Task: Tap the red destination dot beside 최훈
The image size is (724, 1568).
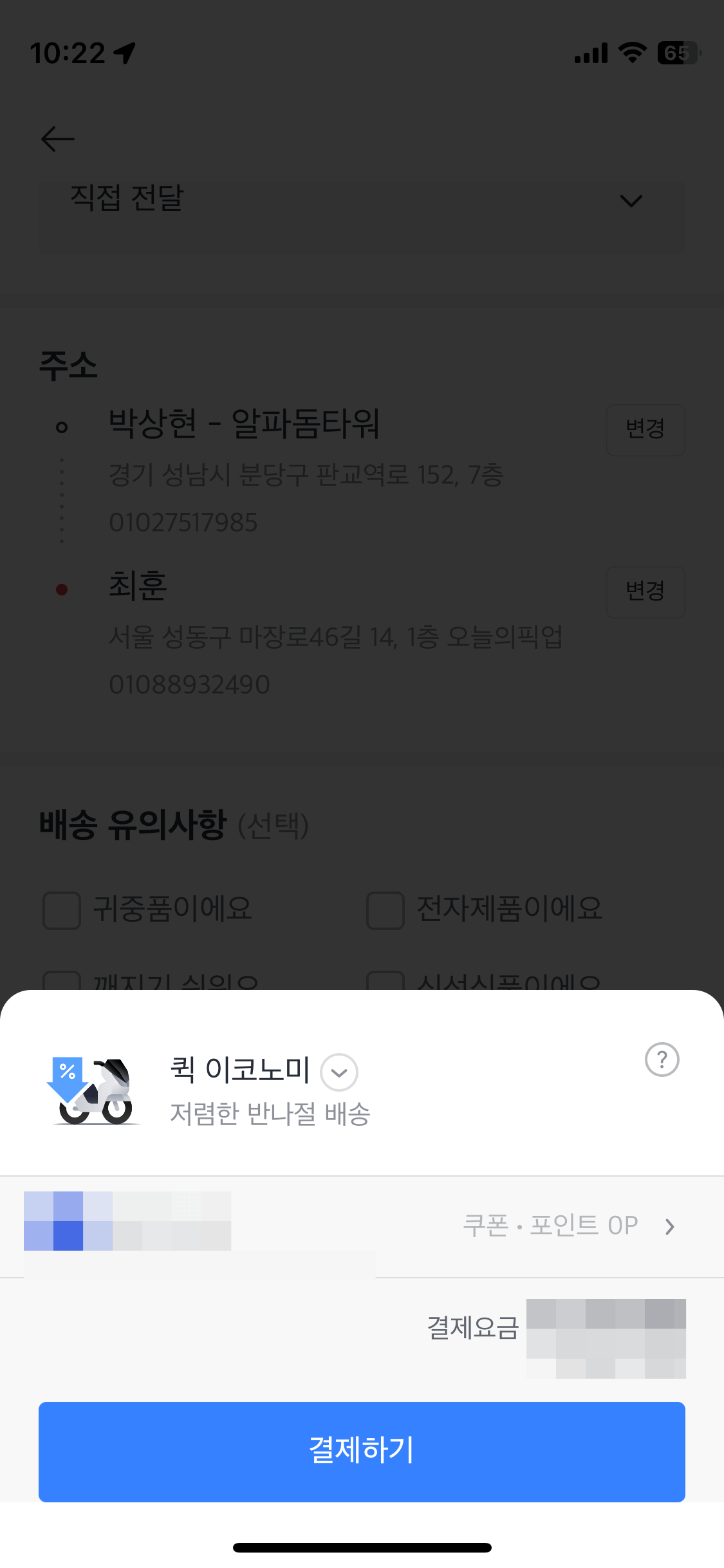Action: 62,589
